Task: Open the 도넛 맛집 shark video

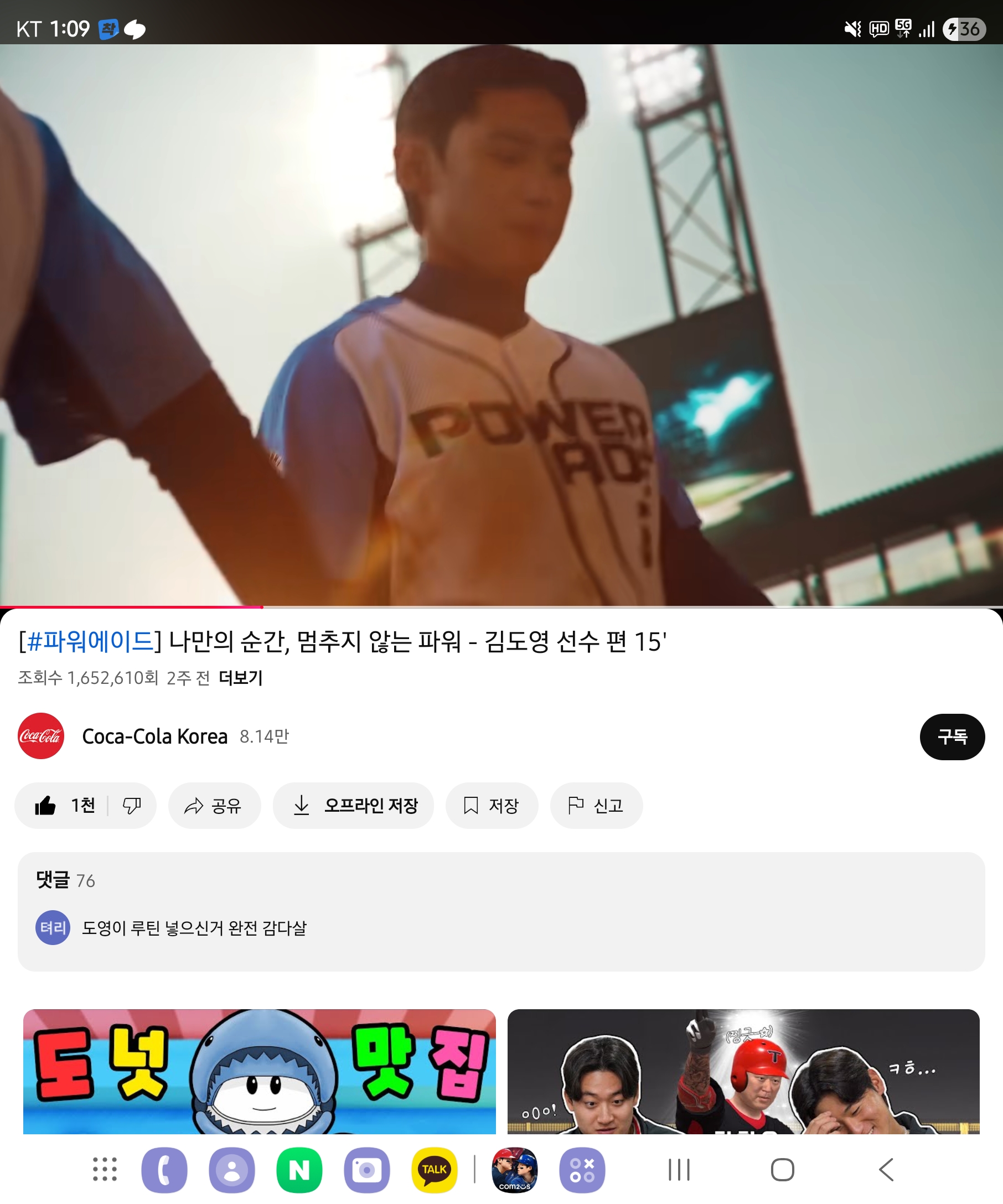Action: pyautogui.click(x=259, y=1071)
